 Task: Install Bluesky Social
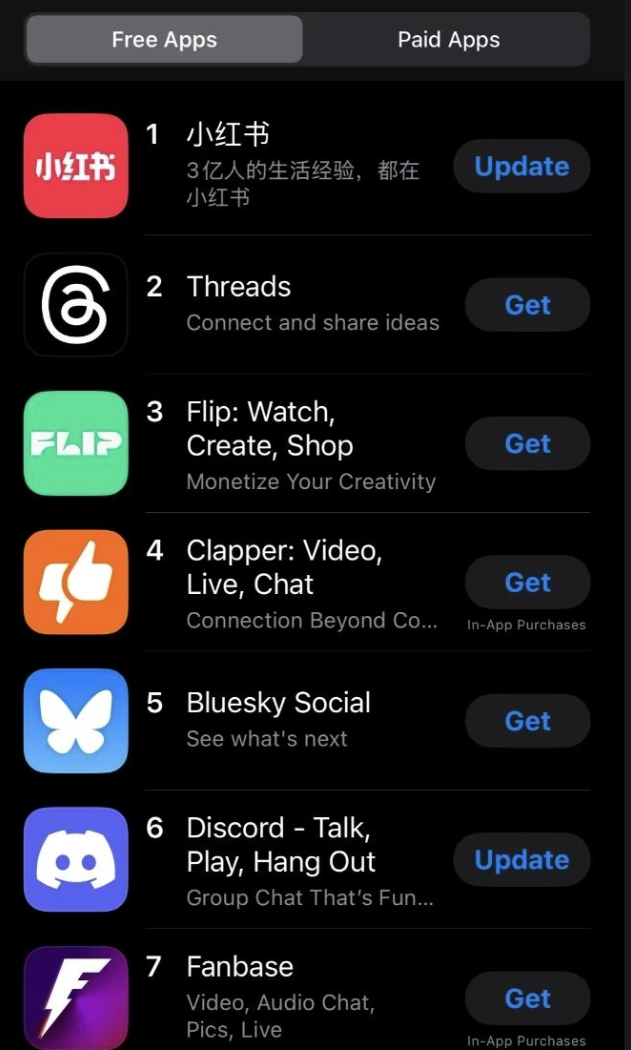[527, 721]
